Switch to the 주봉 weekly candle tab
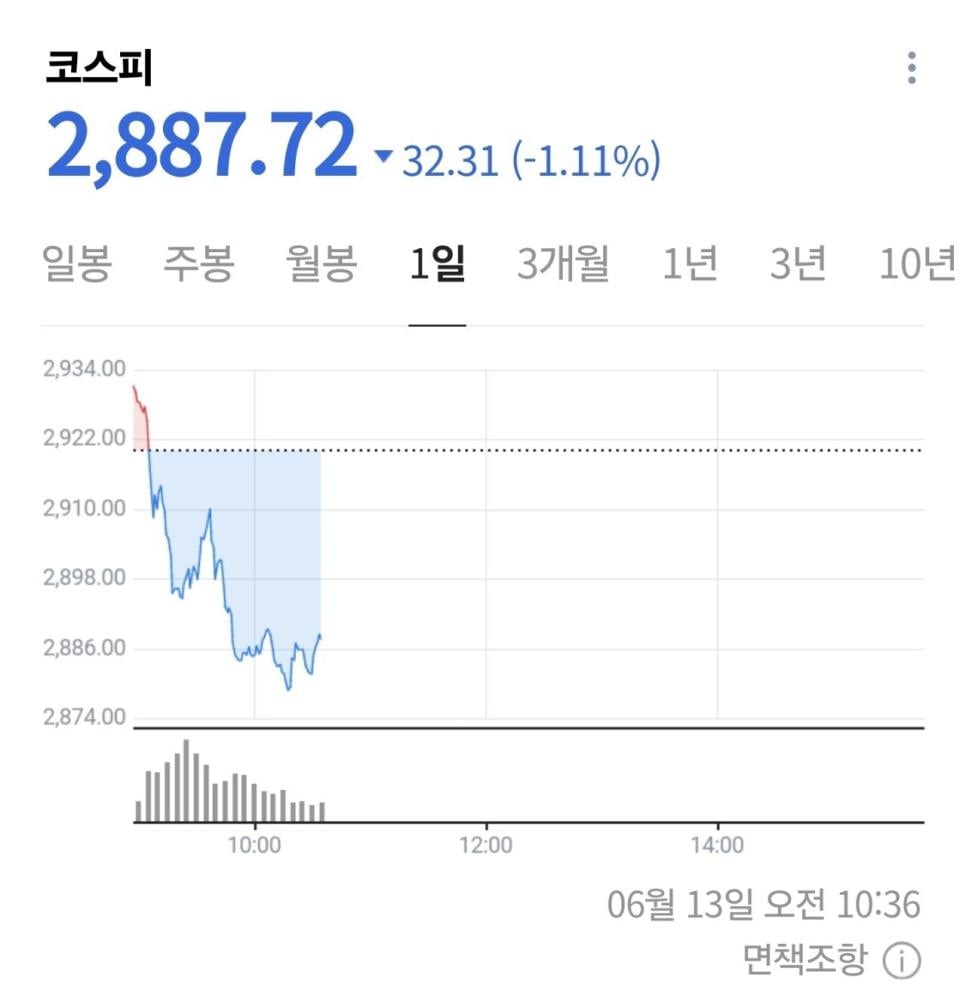Screen dimensions: 966x996 click(x=199, y=264)
